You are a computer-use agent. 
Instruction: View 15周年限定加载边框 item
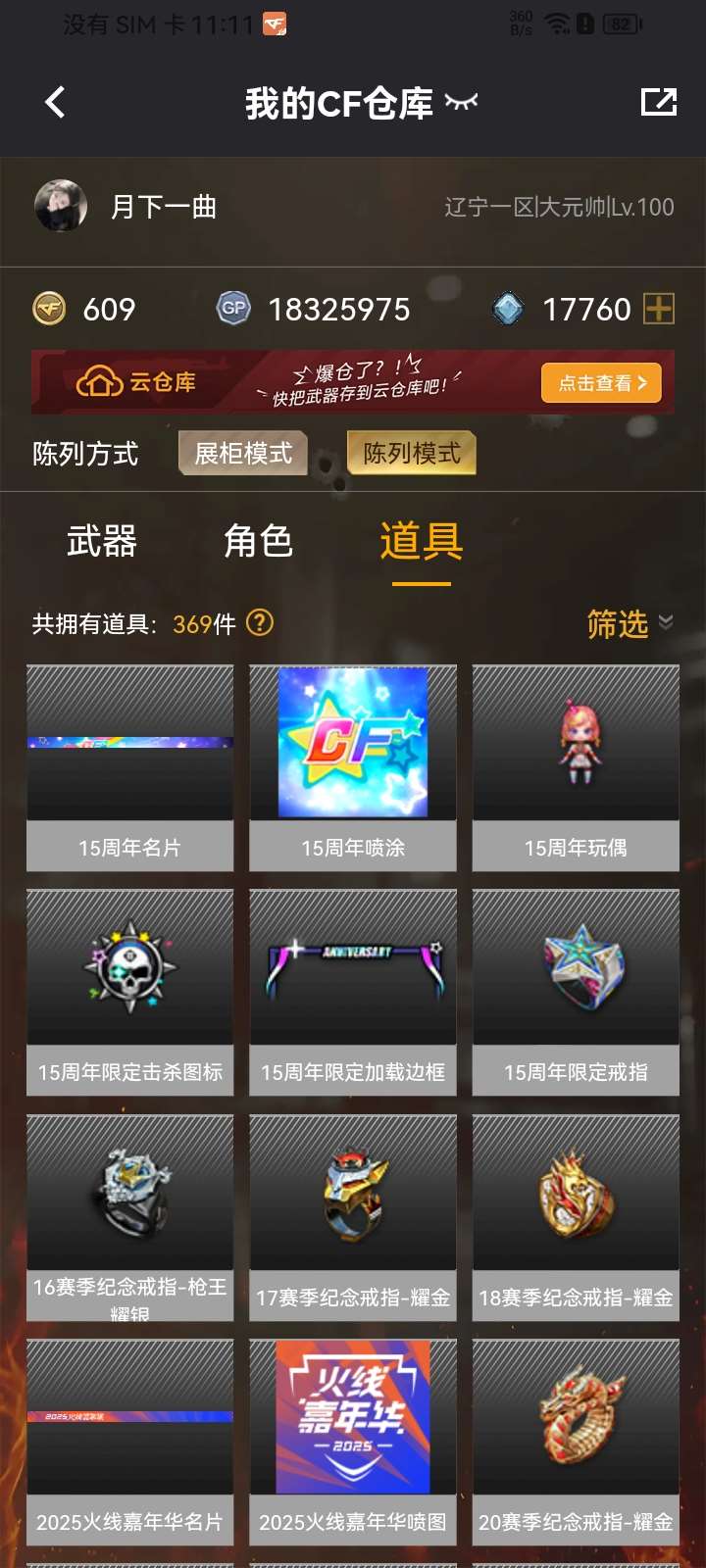click(353, 992)
